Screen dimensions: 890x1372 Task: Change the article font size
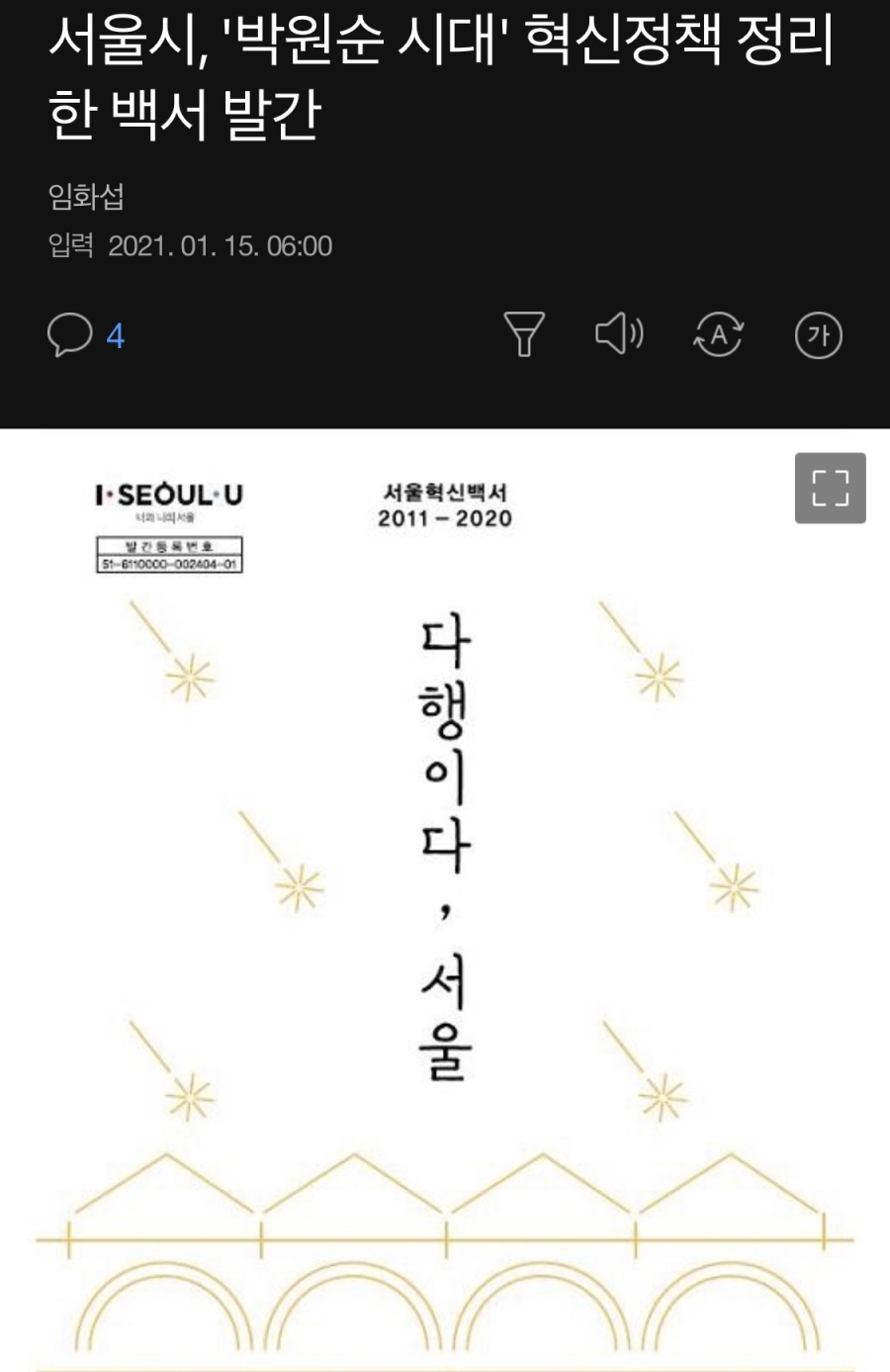pyautogui.click(x=818, y=335)
